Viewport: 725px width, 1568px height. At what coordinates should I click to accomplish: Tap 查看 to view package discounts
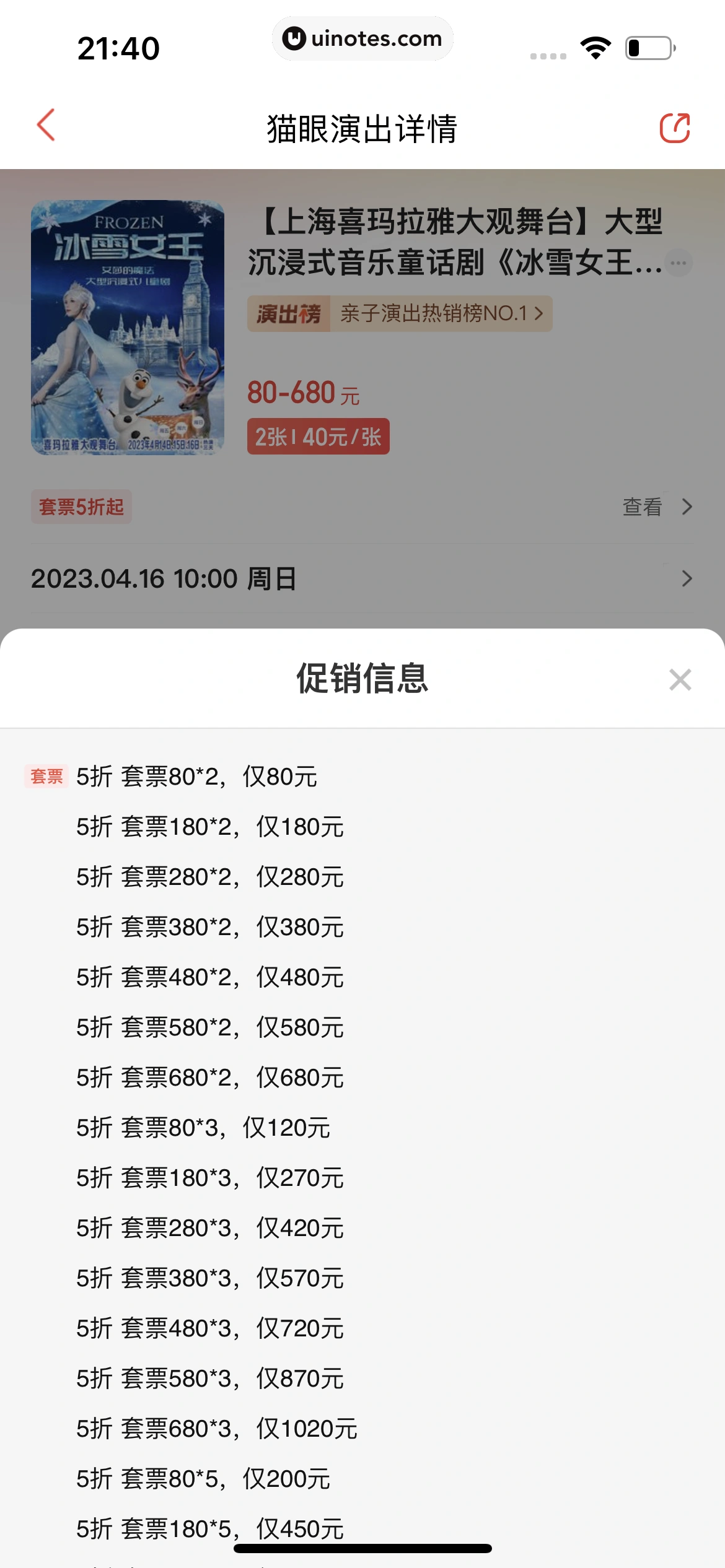click(x=656, y=507)
